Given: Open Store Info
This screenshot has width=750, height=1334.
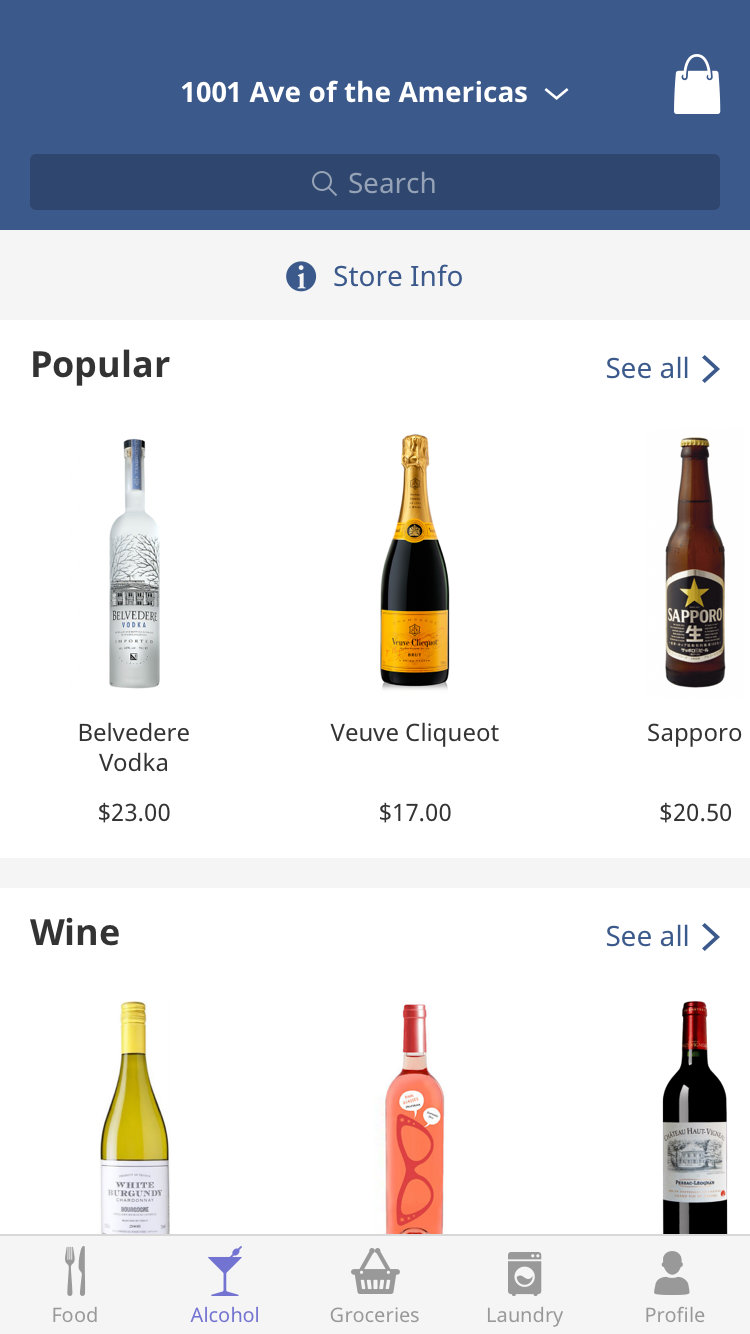Looking at the screenshot, I should 374,276.
